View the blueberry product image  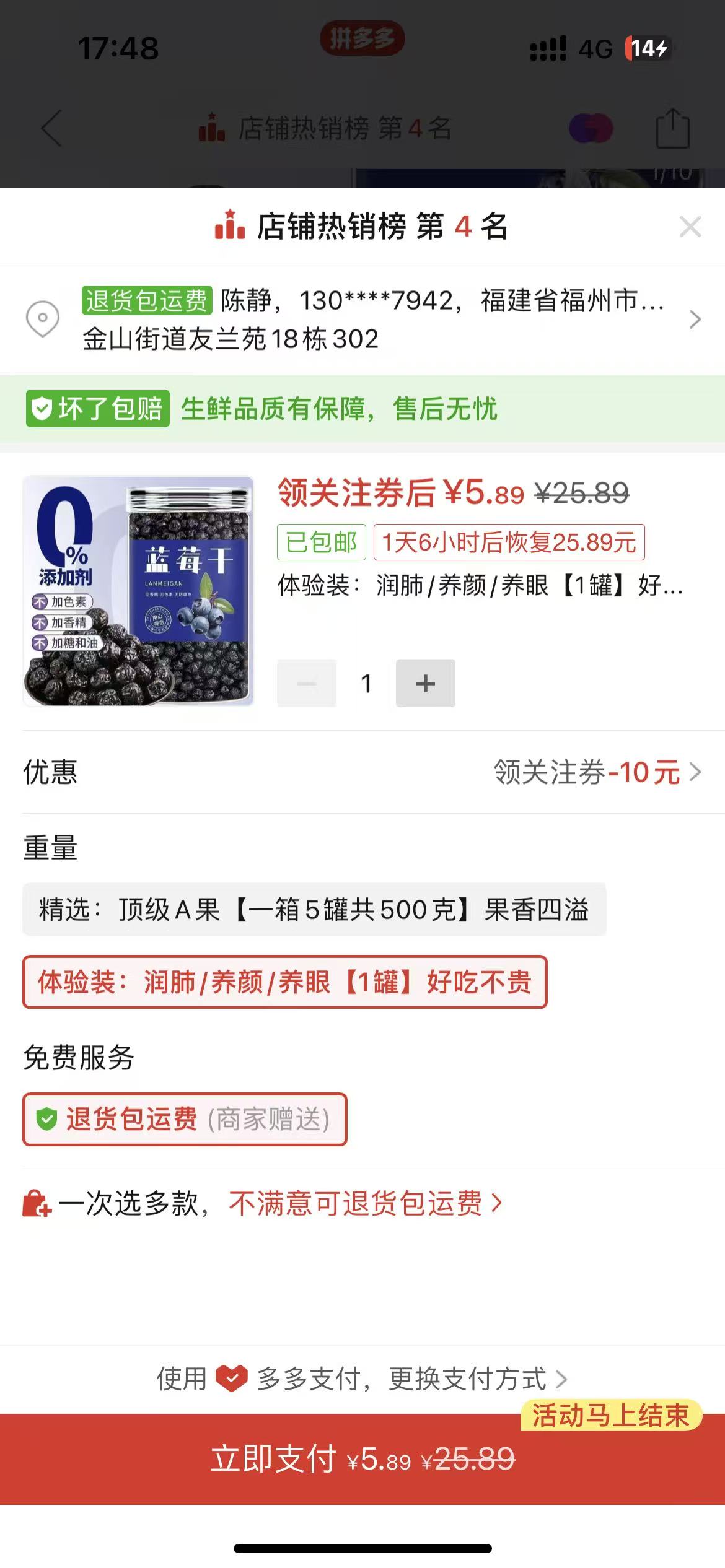coord(138,591)
